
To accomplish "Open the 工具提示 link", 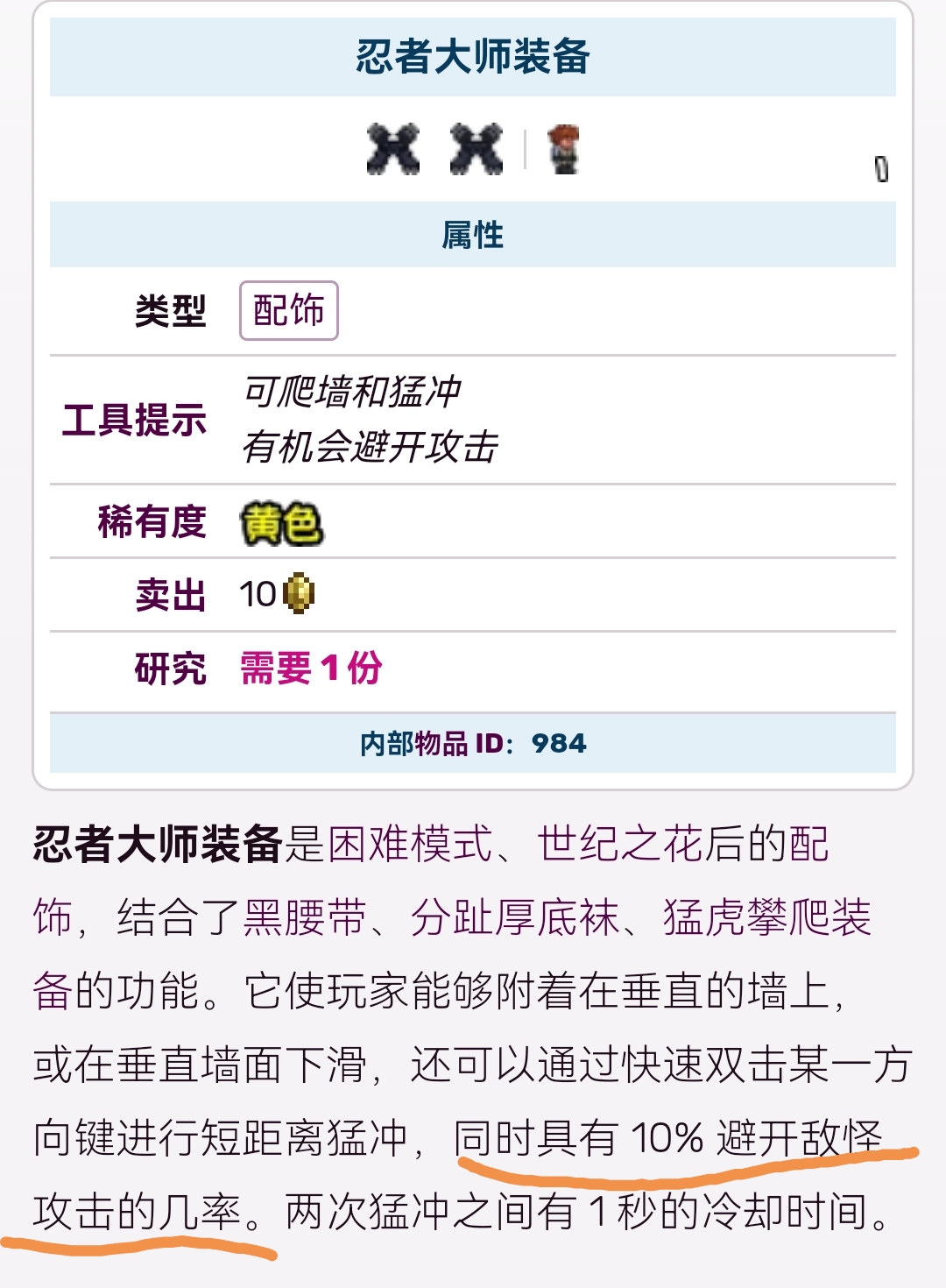I will tap(134, 420).
